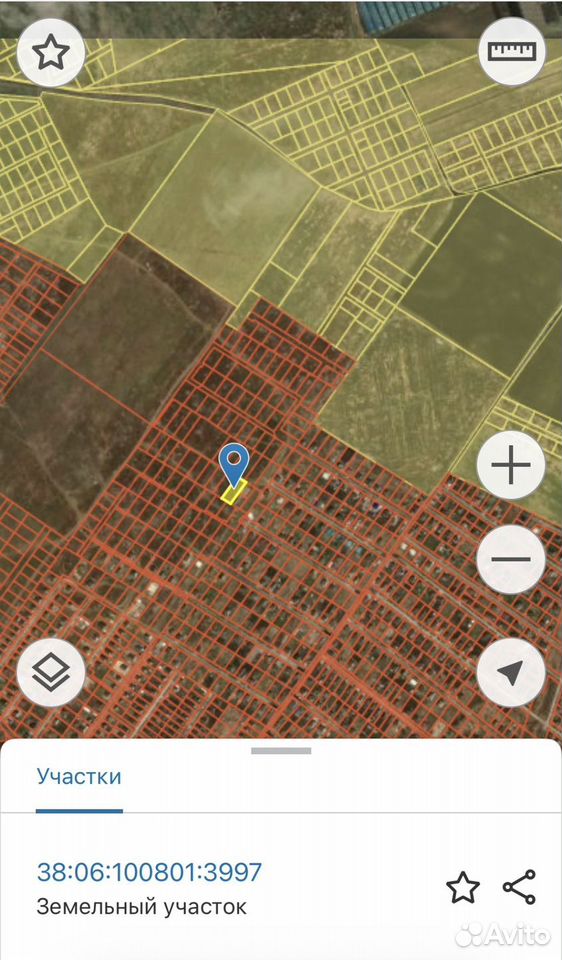Open parcel 38:06:100801:3997 details
The image size is (562, 960).
(x=149, y=872)
